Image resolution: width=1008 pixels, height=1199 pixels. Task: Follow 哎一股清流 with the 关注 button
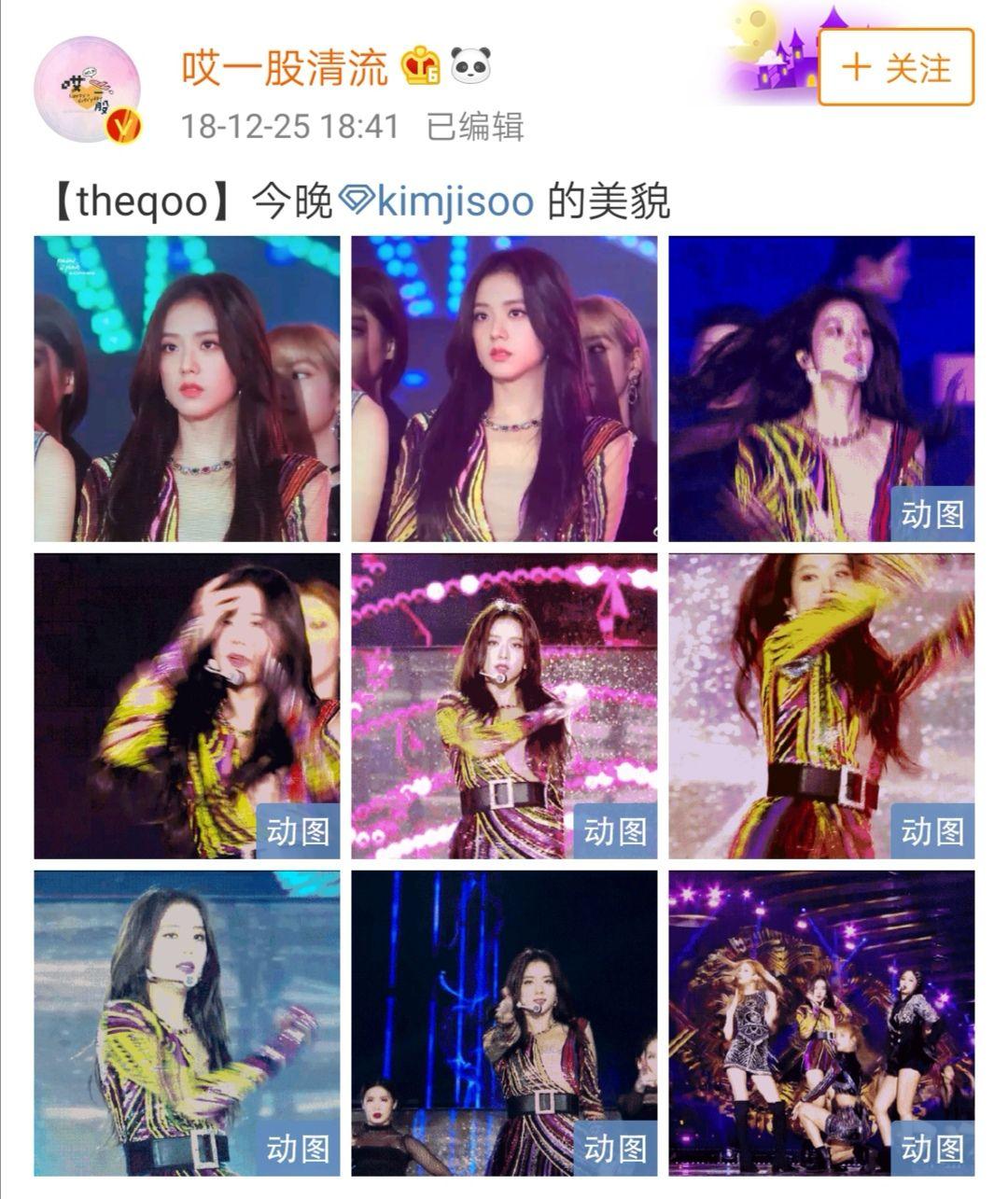[896, 67]
